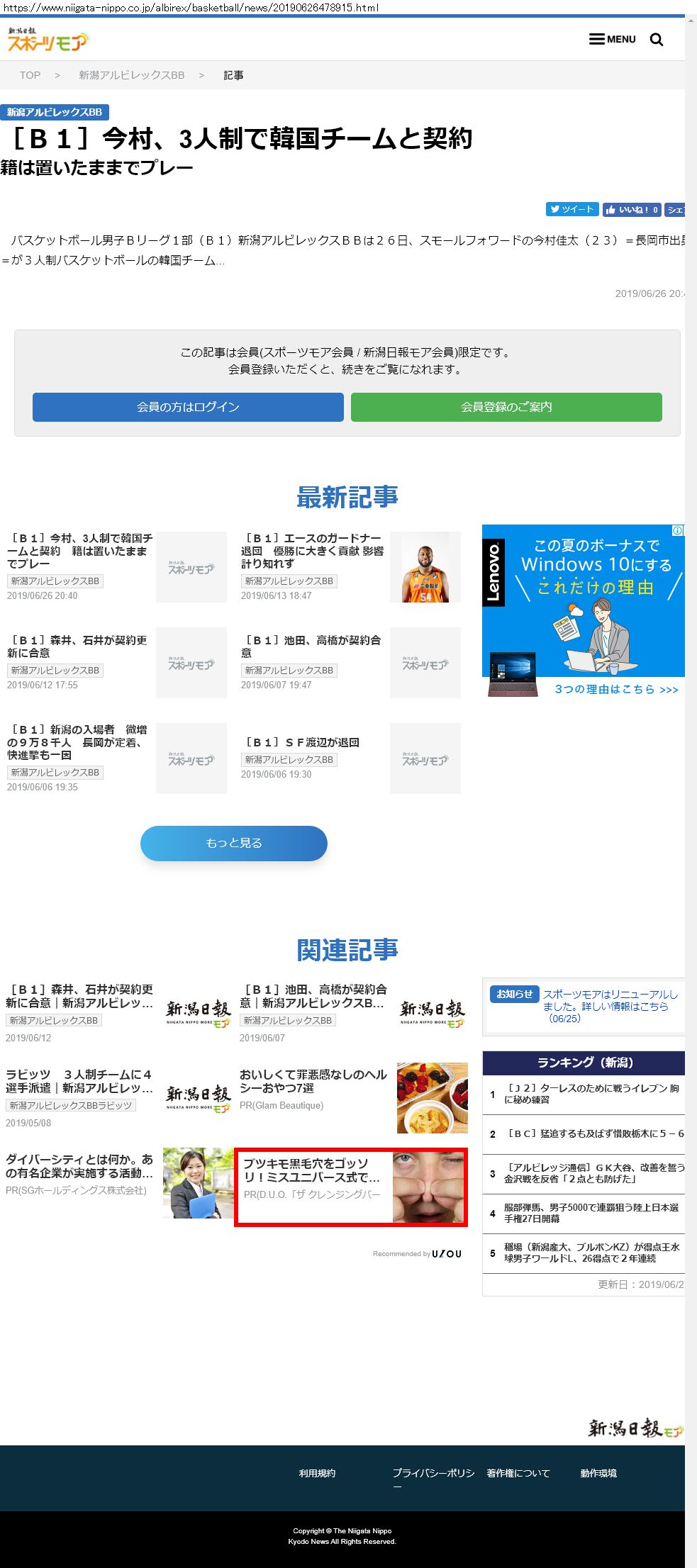Open latest article 森井、石井が契約更新に合意
This screenshot has height=1568, width=697.
tap(78, 646)
